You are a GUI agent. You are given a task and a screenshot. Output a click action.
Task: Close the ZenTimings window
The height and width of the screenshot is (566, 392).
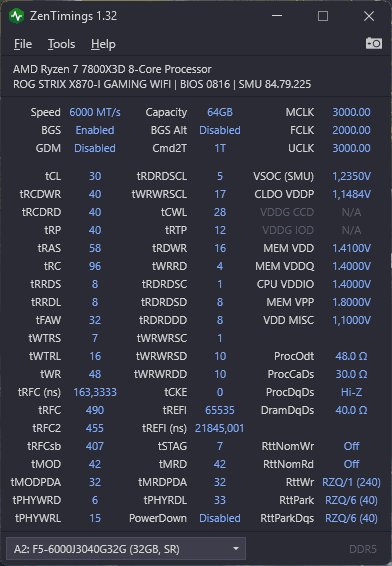[369, 16]
